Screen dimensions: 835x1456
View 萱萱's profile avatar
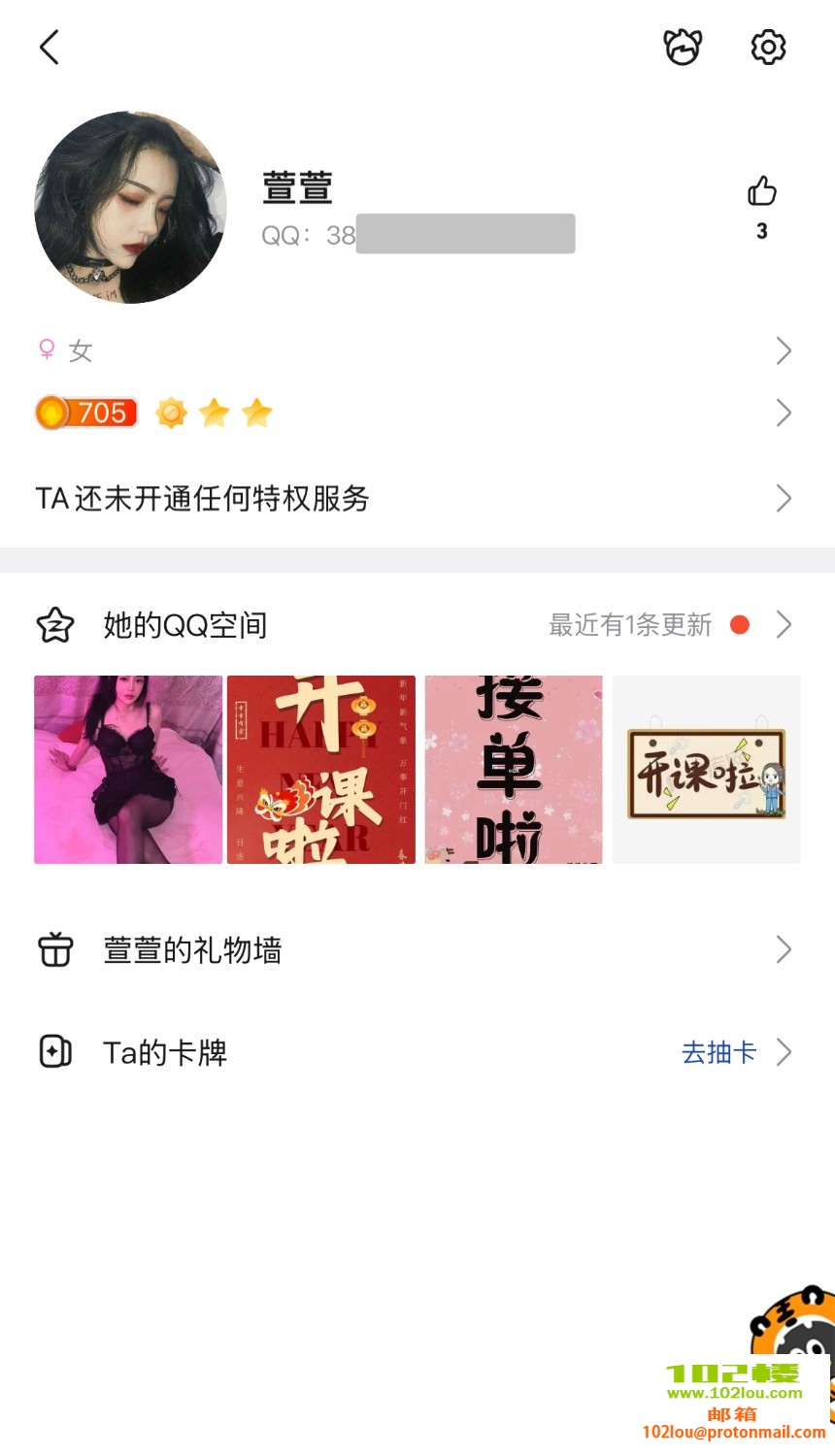[x=130, y=207]
